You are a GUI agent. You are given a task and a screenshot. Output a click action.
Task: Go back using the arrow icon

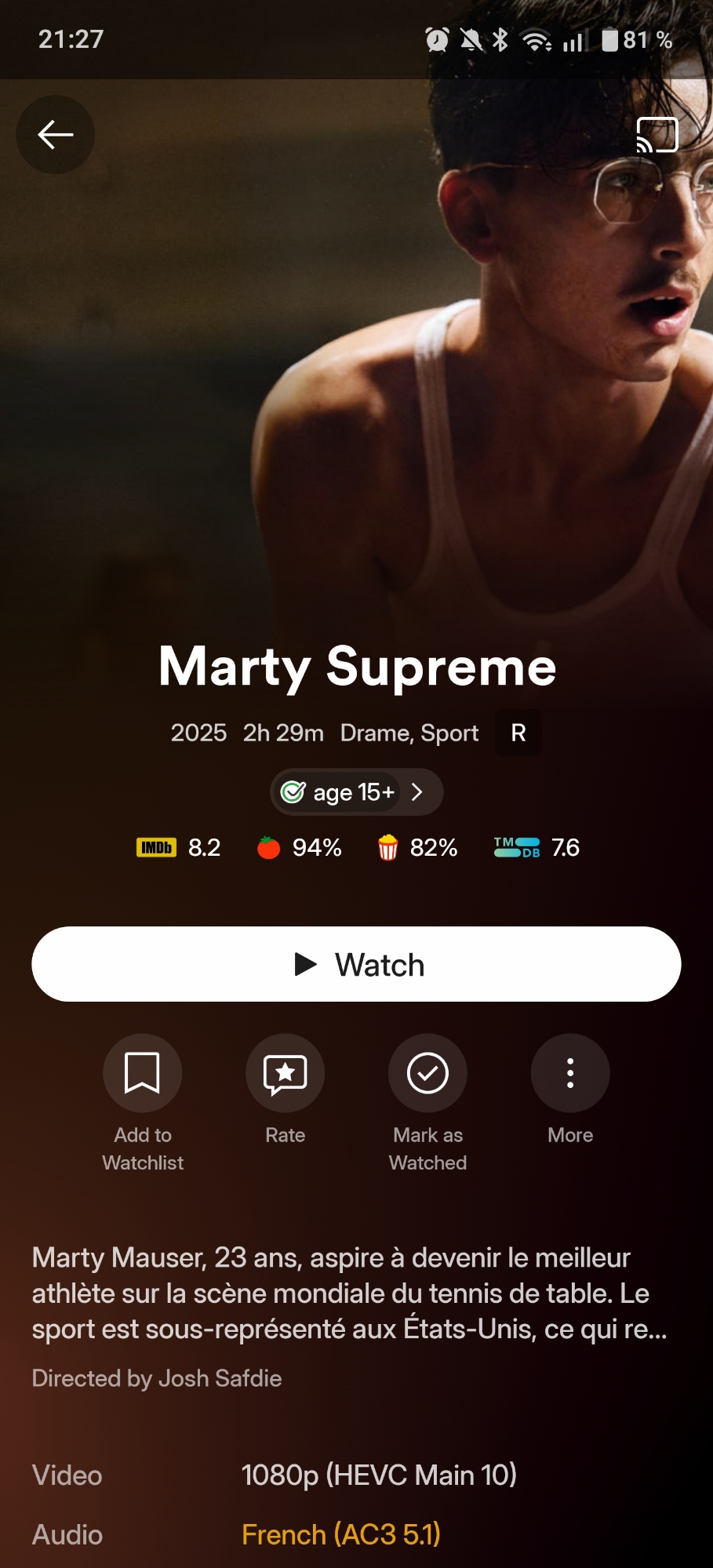coord(56,134)
